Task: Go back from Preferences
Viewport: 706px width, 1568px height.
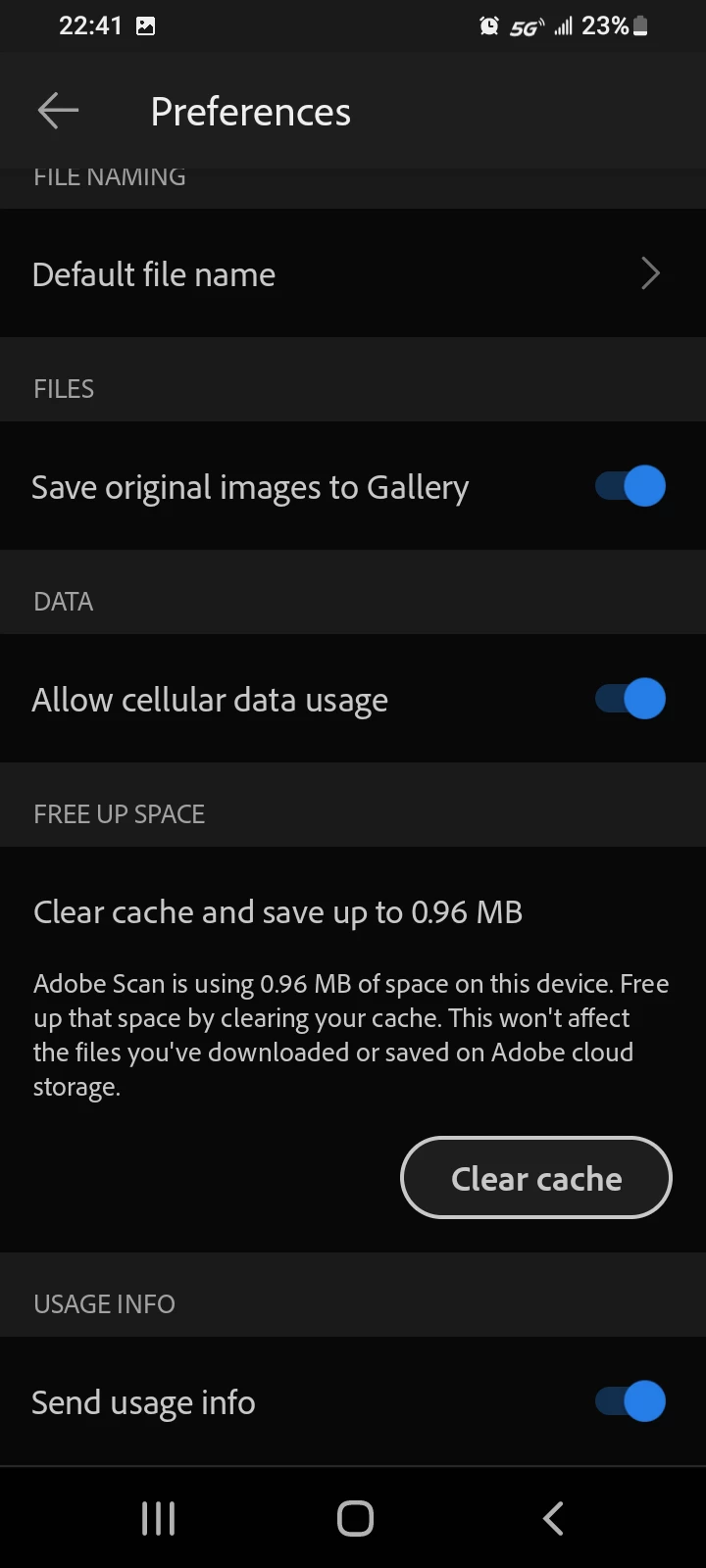Action: (58, 111)
